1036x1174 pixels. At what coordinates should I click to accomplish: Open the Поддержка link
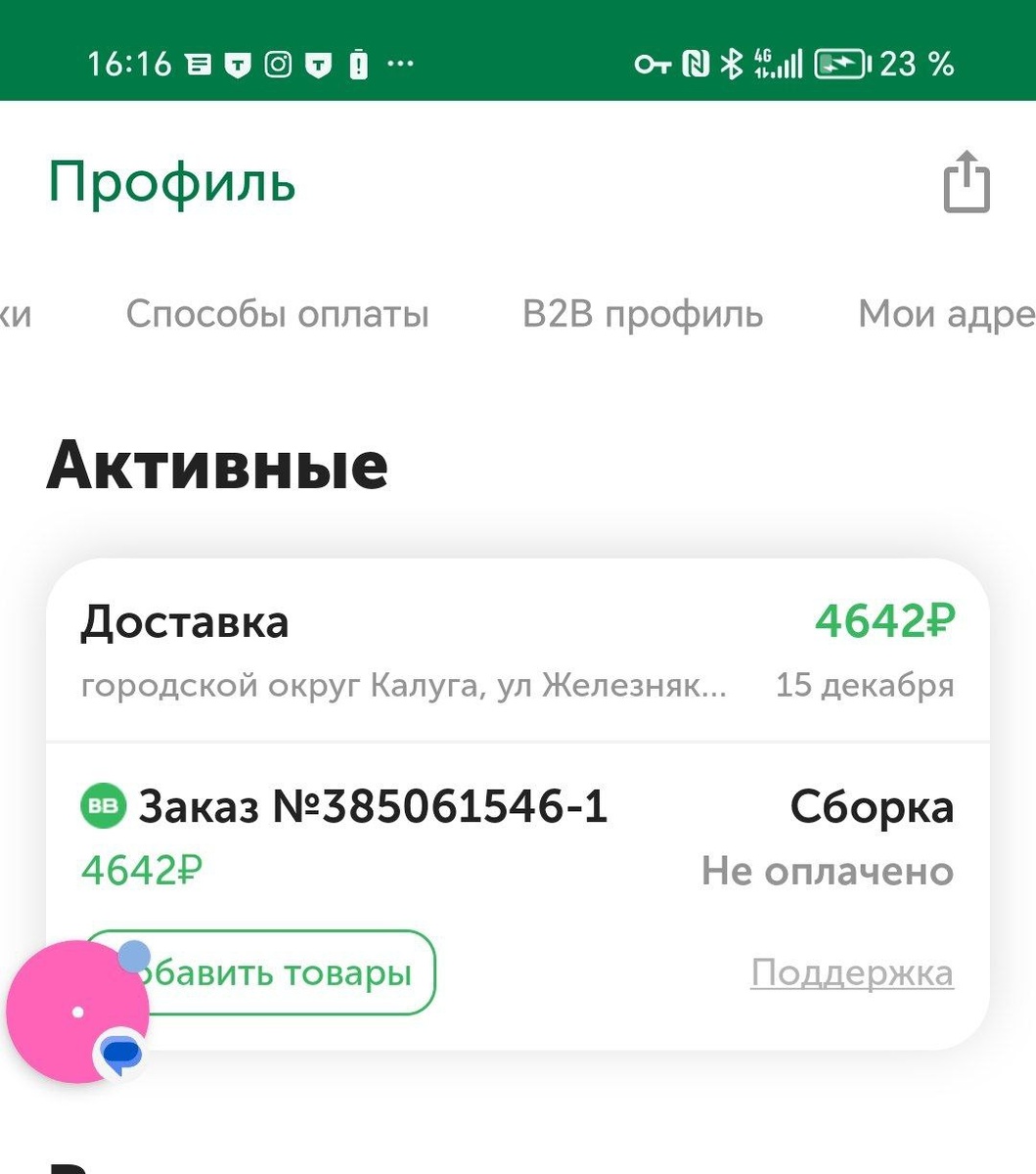(x=852, y=972)
